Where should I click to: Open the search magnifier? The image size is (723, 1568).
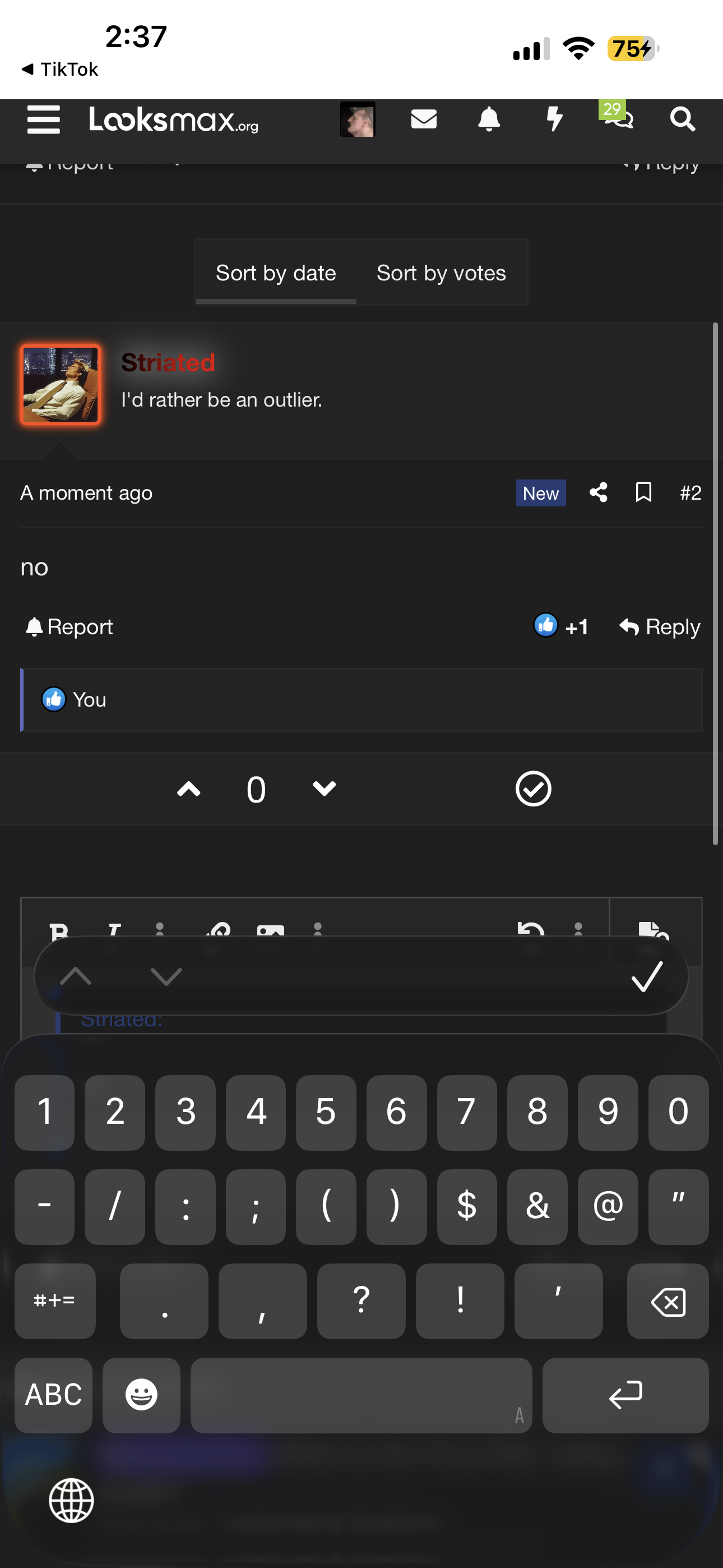click(682, 119)
